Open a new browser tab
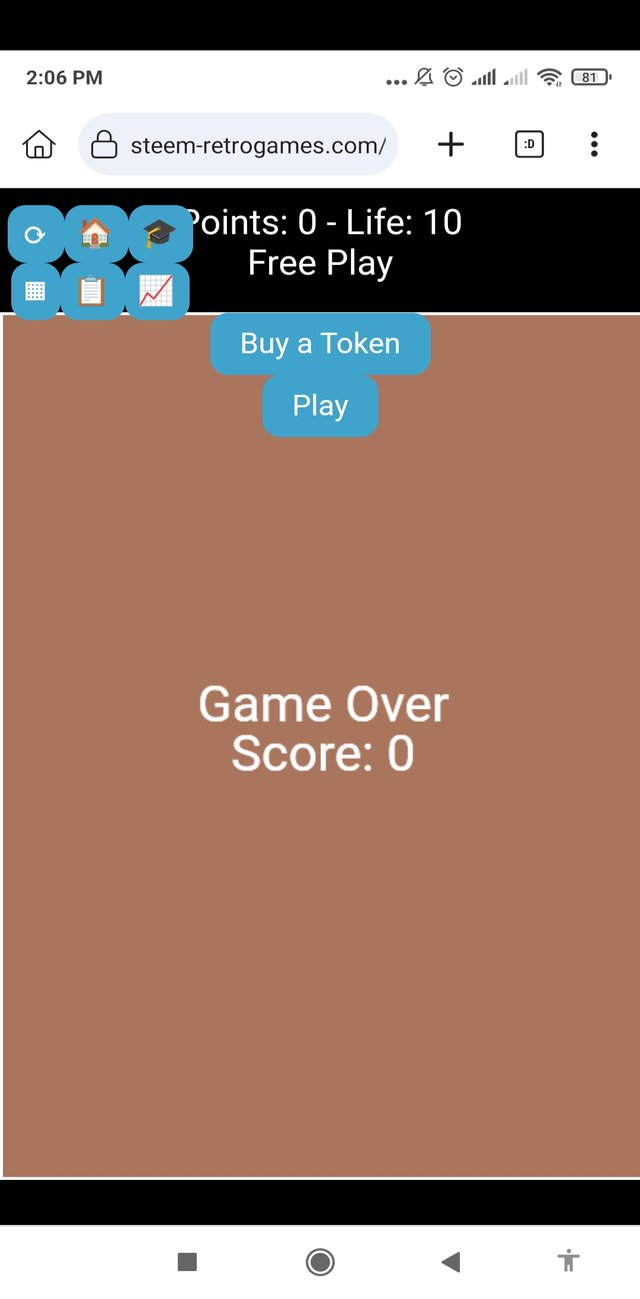This screenshot has height=1299, width=640. click(451, 145)
